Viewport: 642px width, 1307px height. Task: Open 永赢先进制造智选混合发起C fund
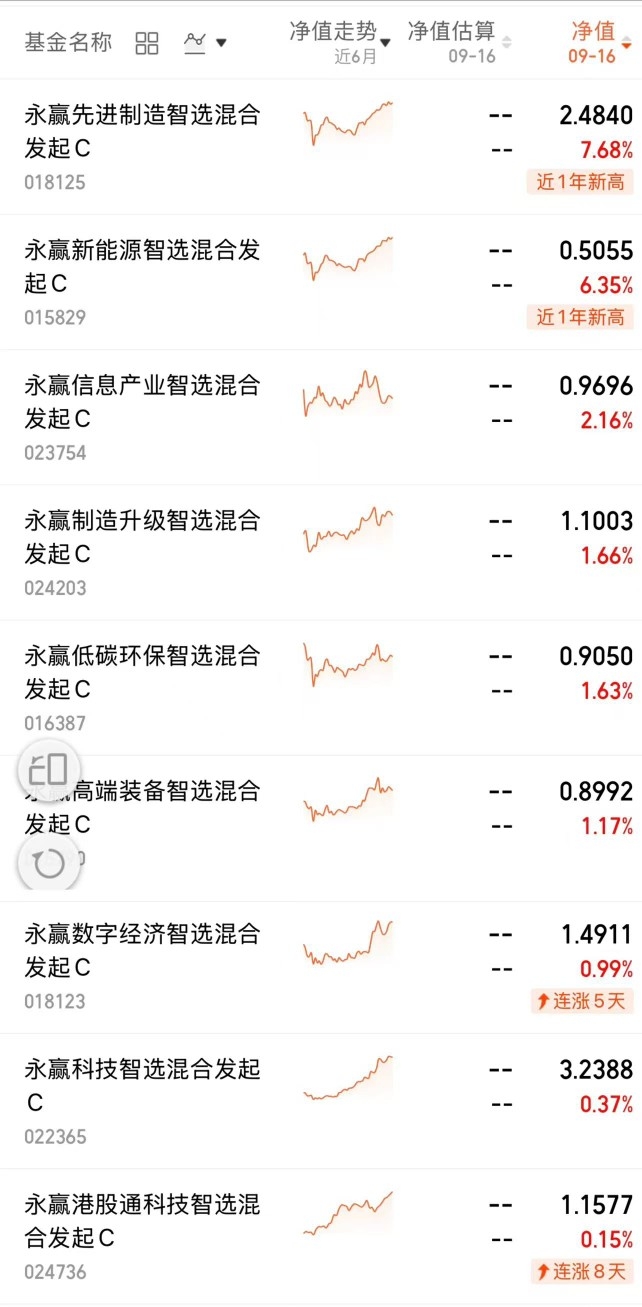(321, 147)
